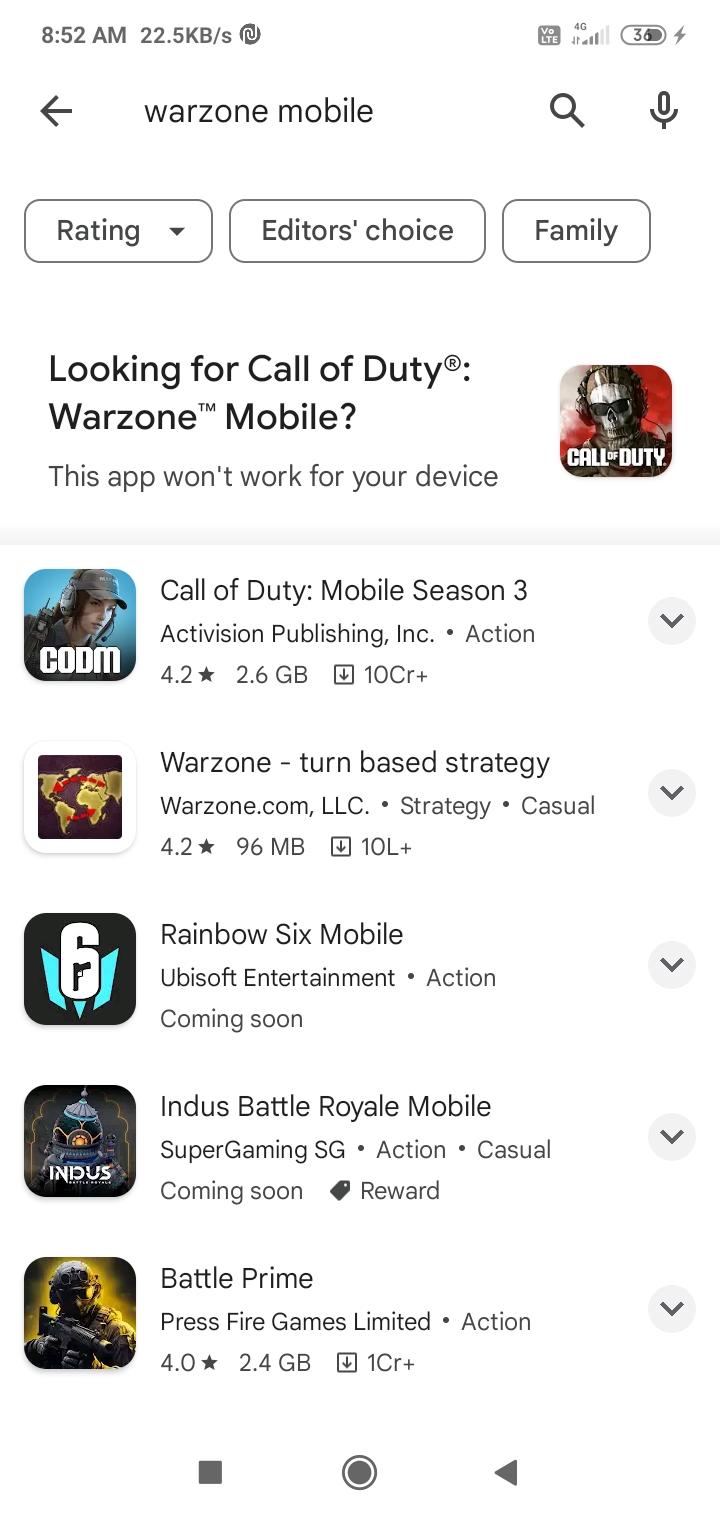Expand the Battle Prime chevron
720x1520 pixels.
pos(671,1309)
